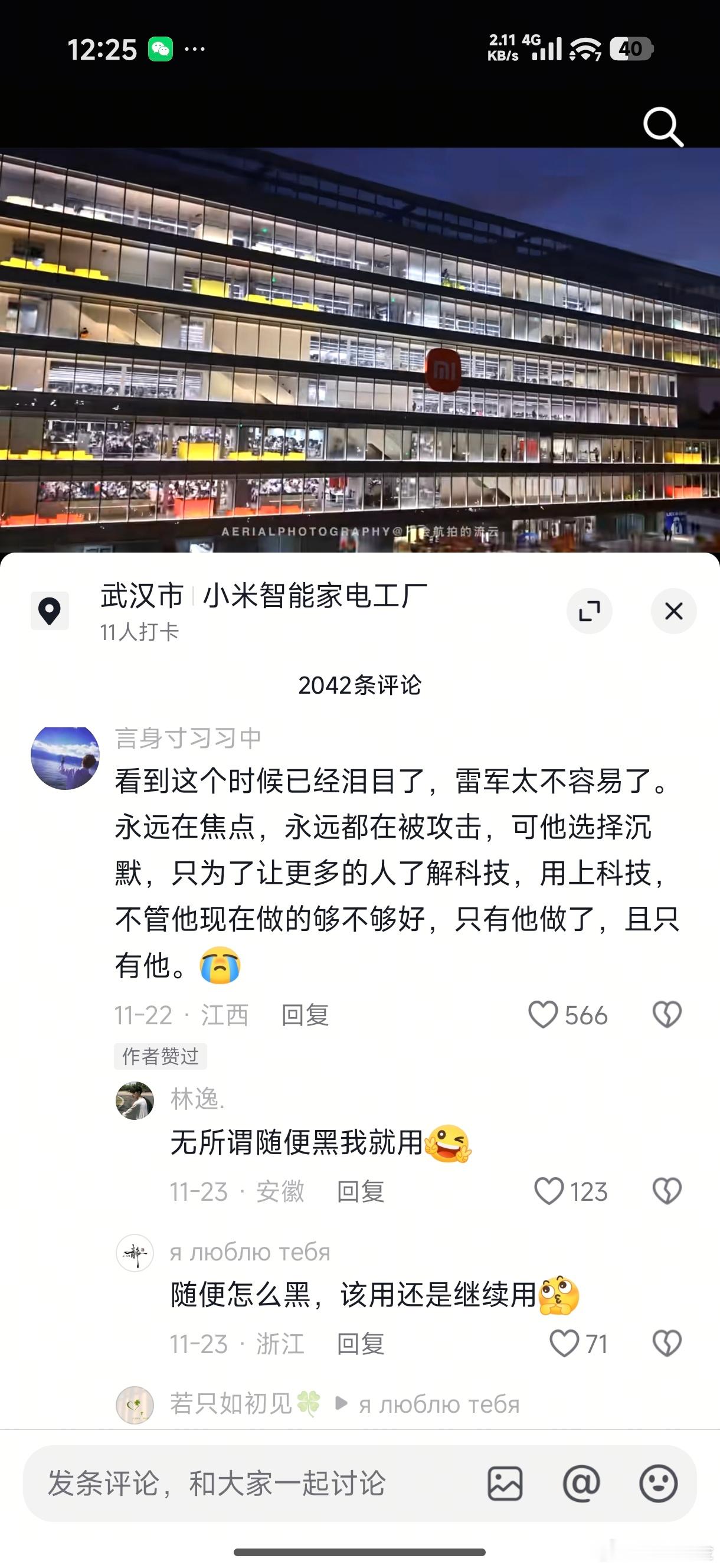Expand the location panel to full screen

click(x=589, y=612)
